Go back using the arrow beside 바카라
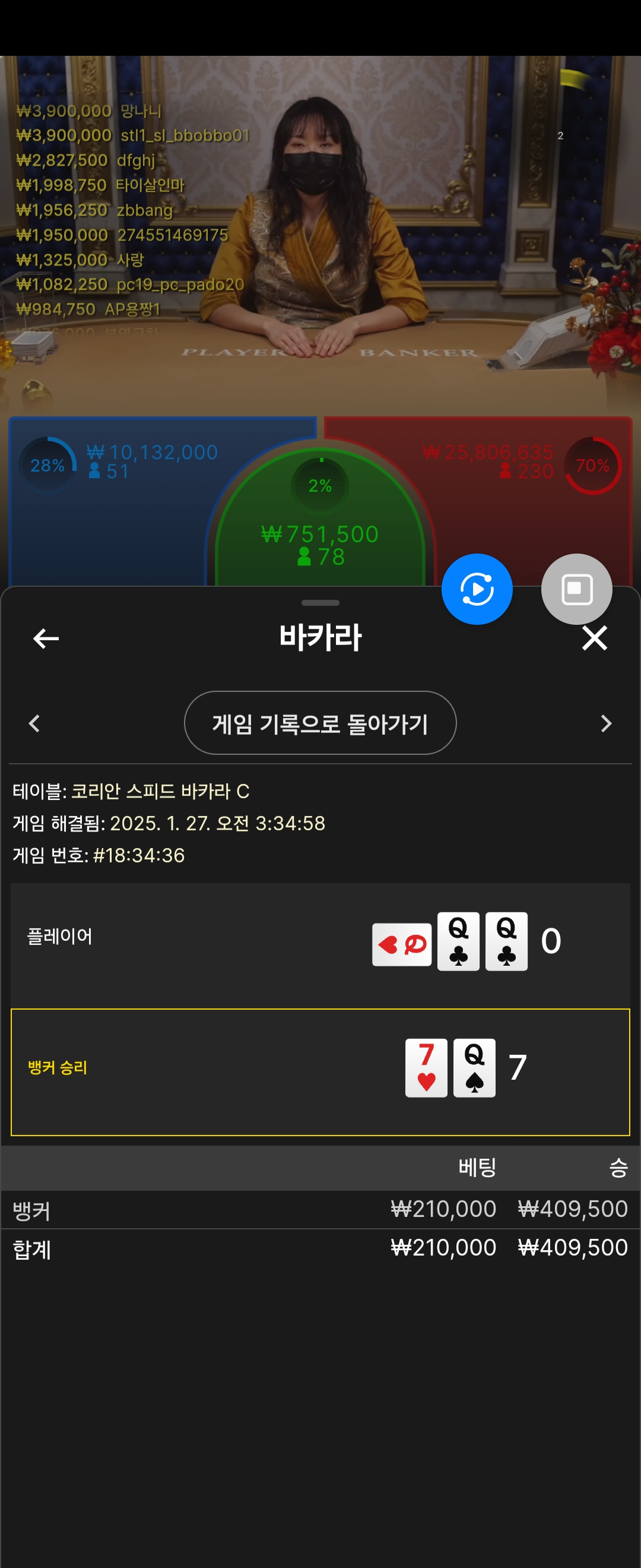 point(46,638)
